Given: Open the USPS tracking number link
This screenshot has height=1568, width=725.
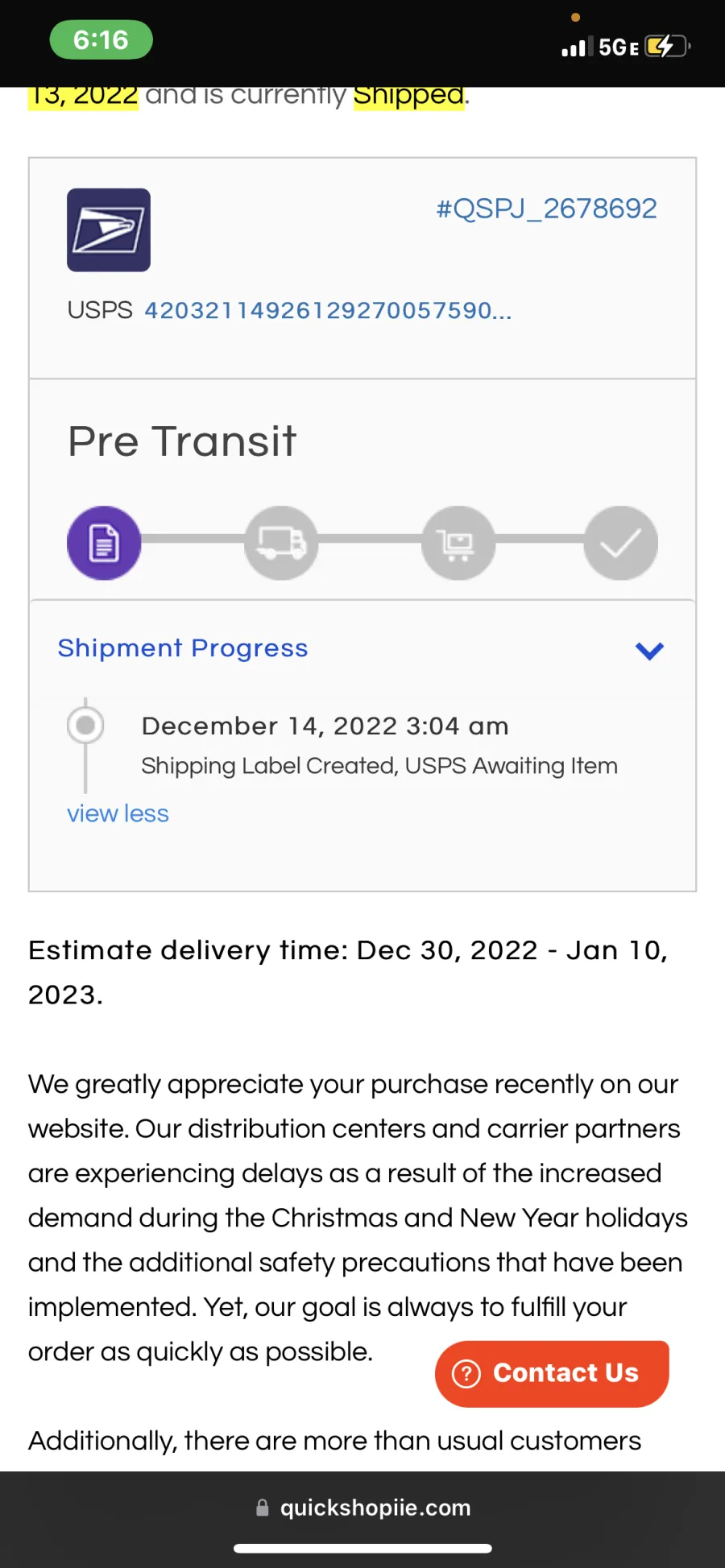Looking at the screenshot, I should pos(328,310).
